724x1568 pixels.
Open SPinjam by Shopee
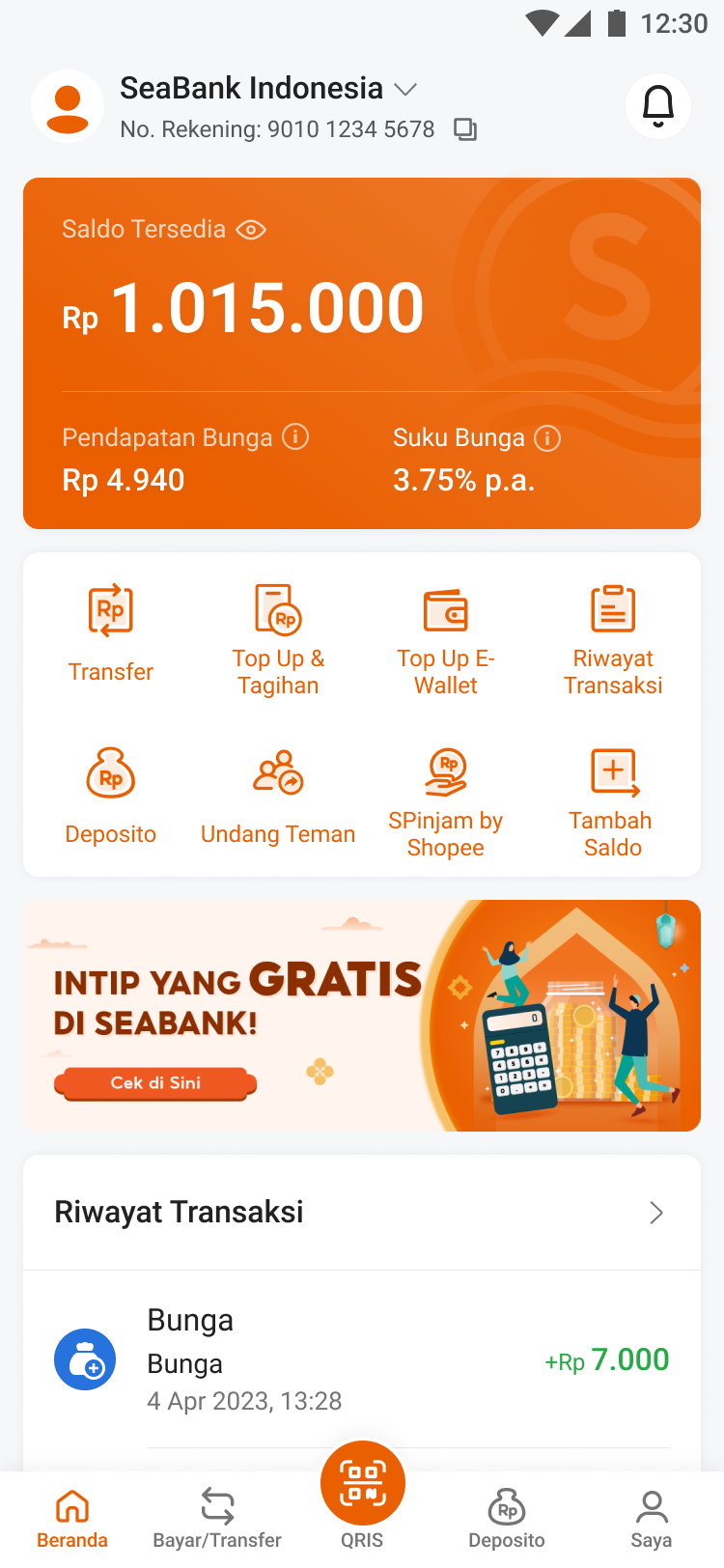pos(445,801)
